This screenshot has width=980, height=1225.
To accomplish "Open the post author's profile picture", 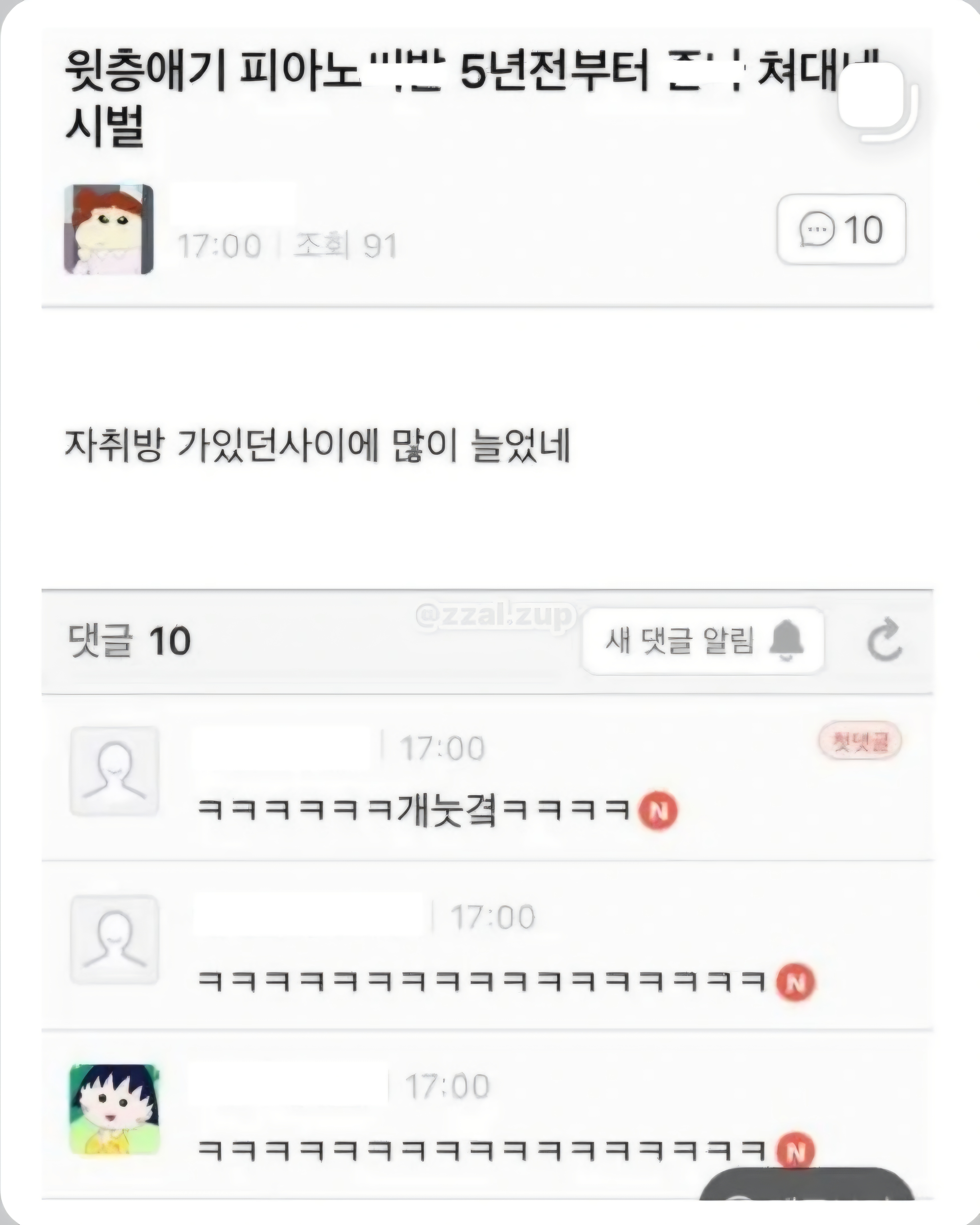I will coord(109,229).
